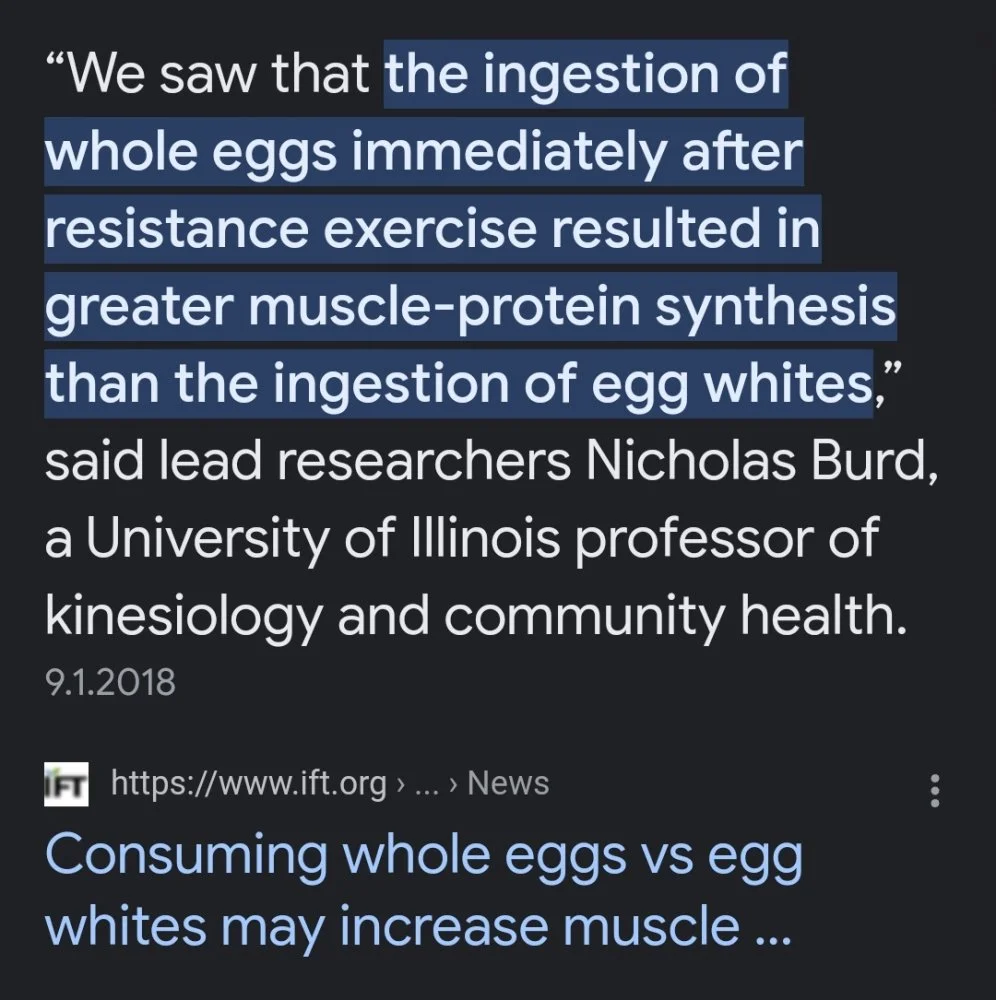Open the three-dot menu beside ift.org result

pyautogui.click(x=935, y=790)
